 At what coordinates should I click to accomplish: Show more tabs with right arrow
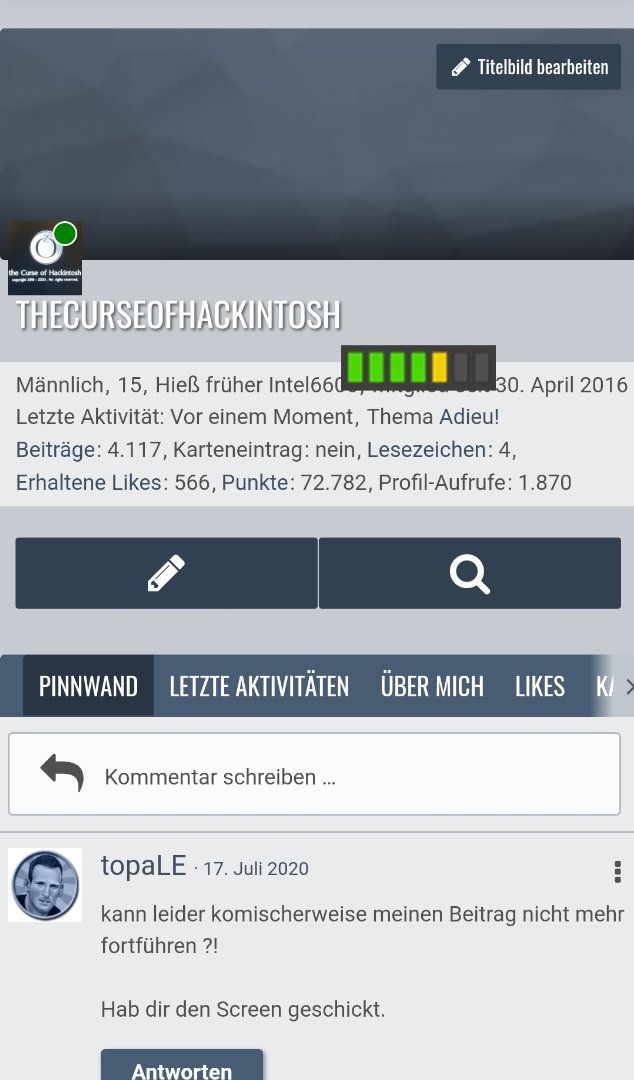[628, 686]
